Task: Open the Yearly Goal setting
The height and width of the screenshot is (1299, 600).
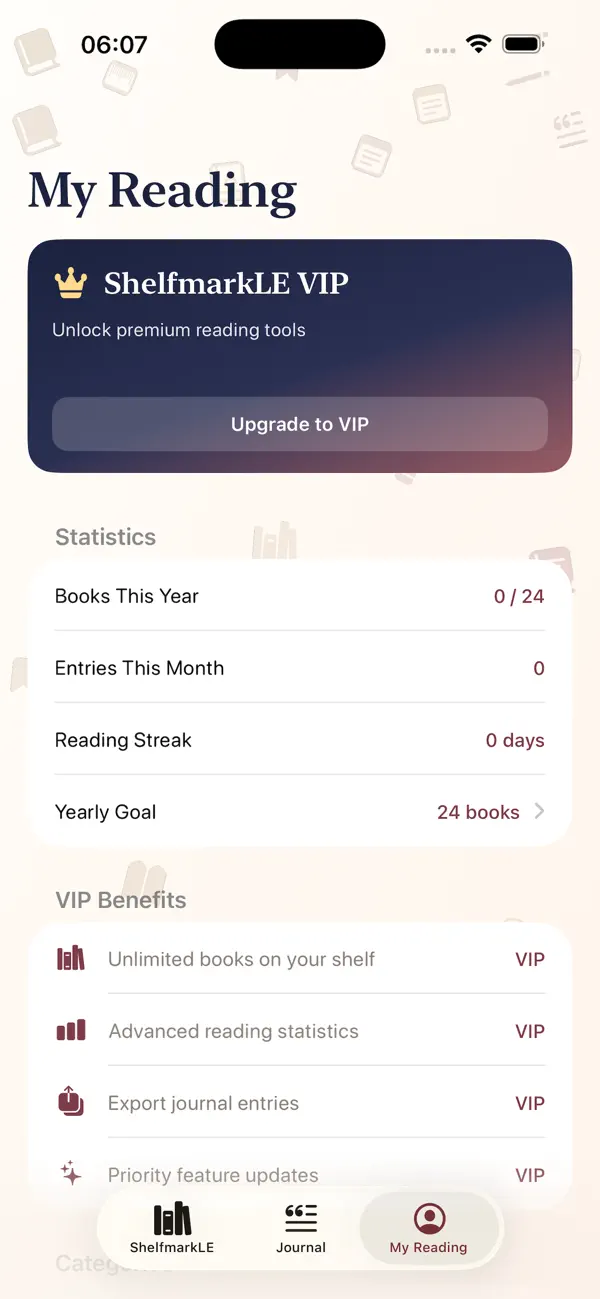Action: pyautogui.click(x=300, y=812)
